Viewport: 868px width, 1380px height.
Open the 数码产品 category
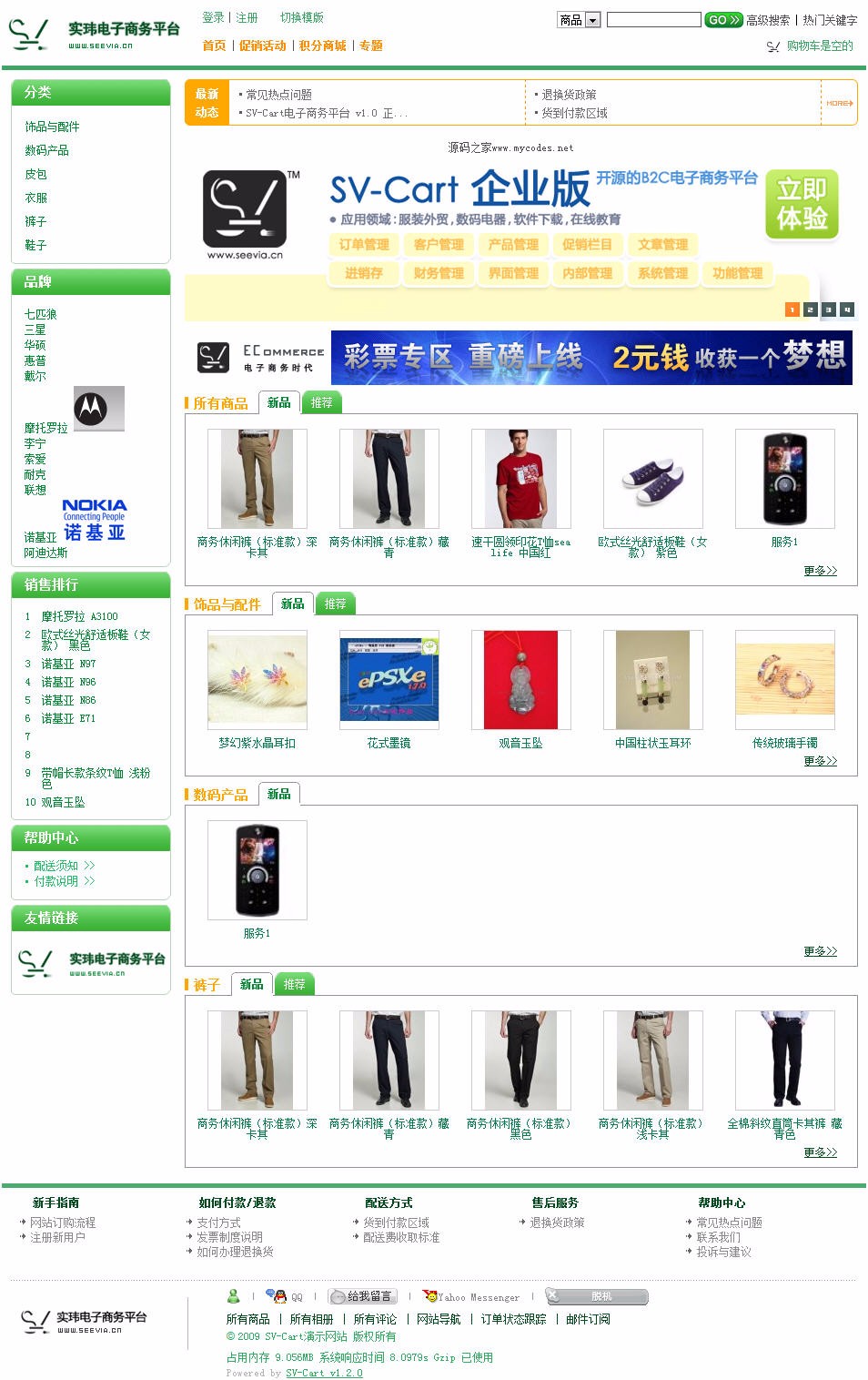[46, 150]
